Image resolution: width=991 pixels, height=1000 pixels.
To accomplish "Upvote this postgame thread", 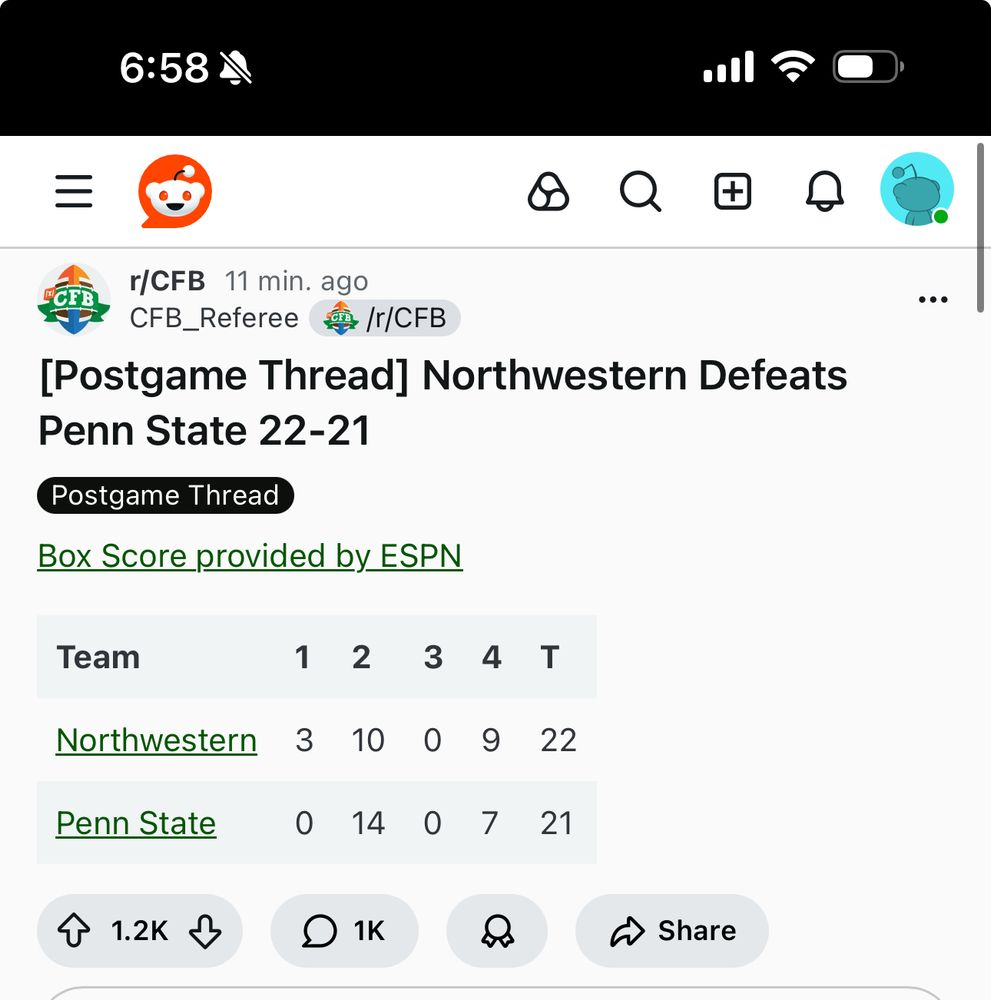I will (74, 931).
